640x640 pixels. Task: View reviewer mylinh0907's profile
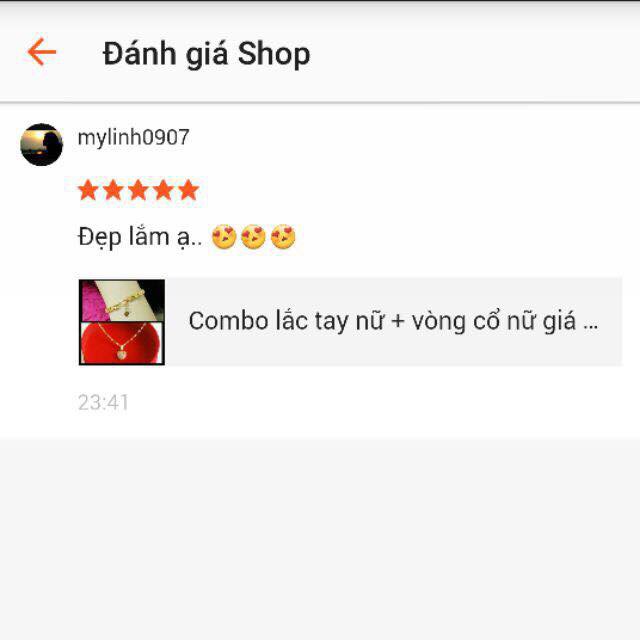133,138
